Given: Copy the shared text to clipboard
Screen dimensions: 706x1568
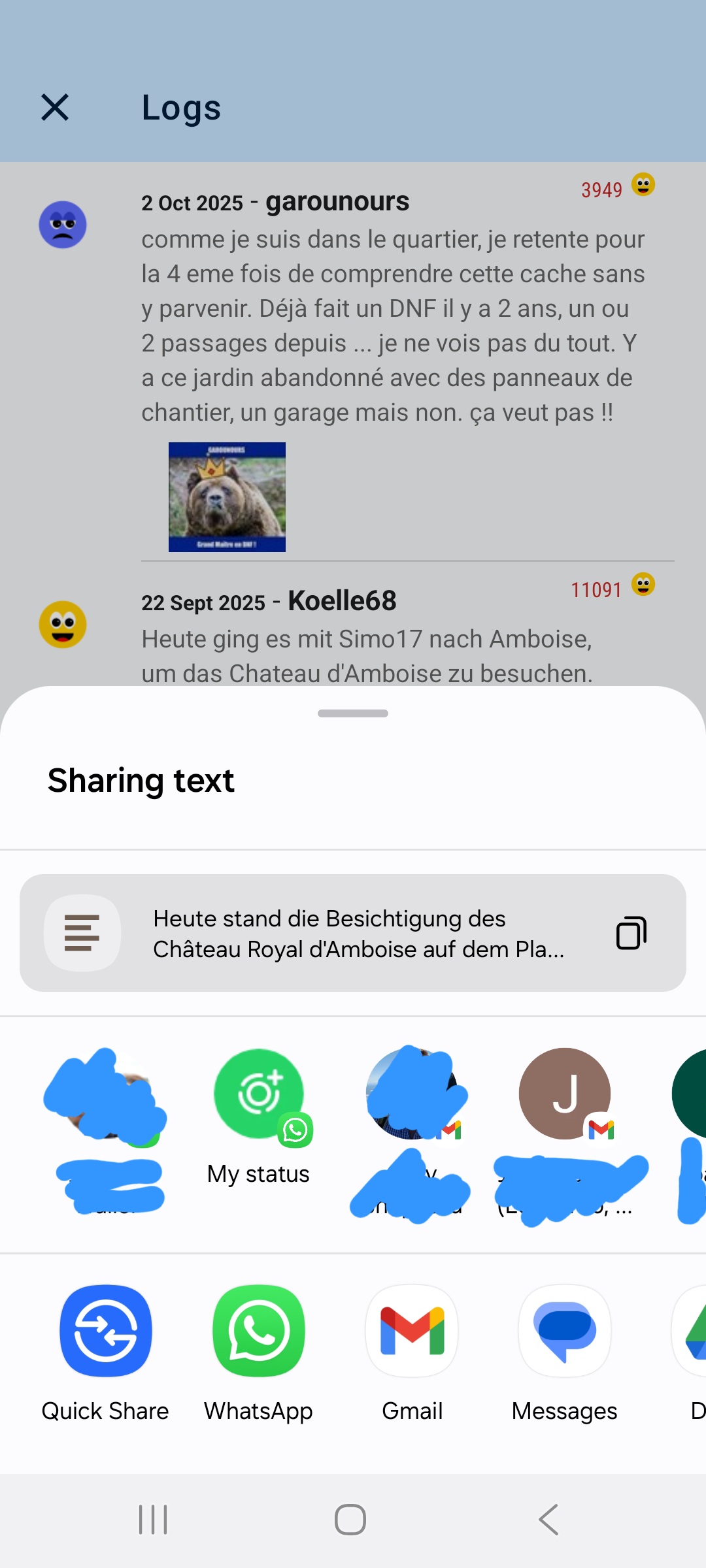Looking at the screenshot, I should point(631,933).
